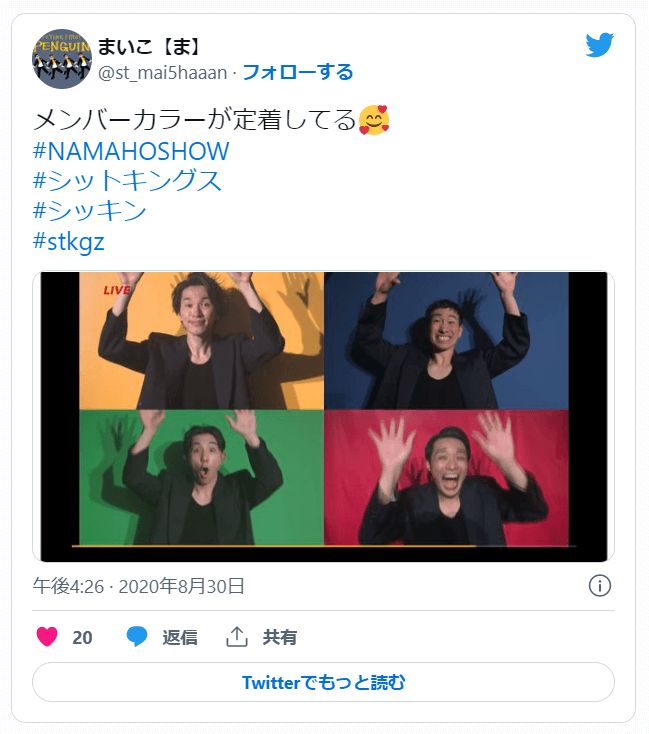Open the #シッキン hashtag
This screenshot has height=734, width=649.
coord(90,211)
